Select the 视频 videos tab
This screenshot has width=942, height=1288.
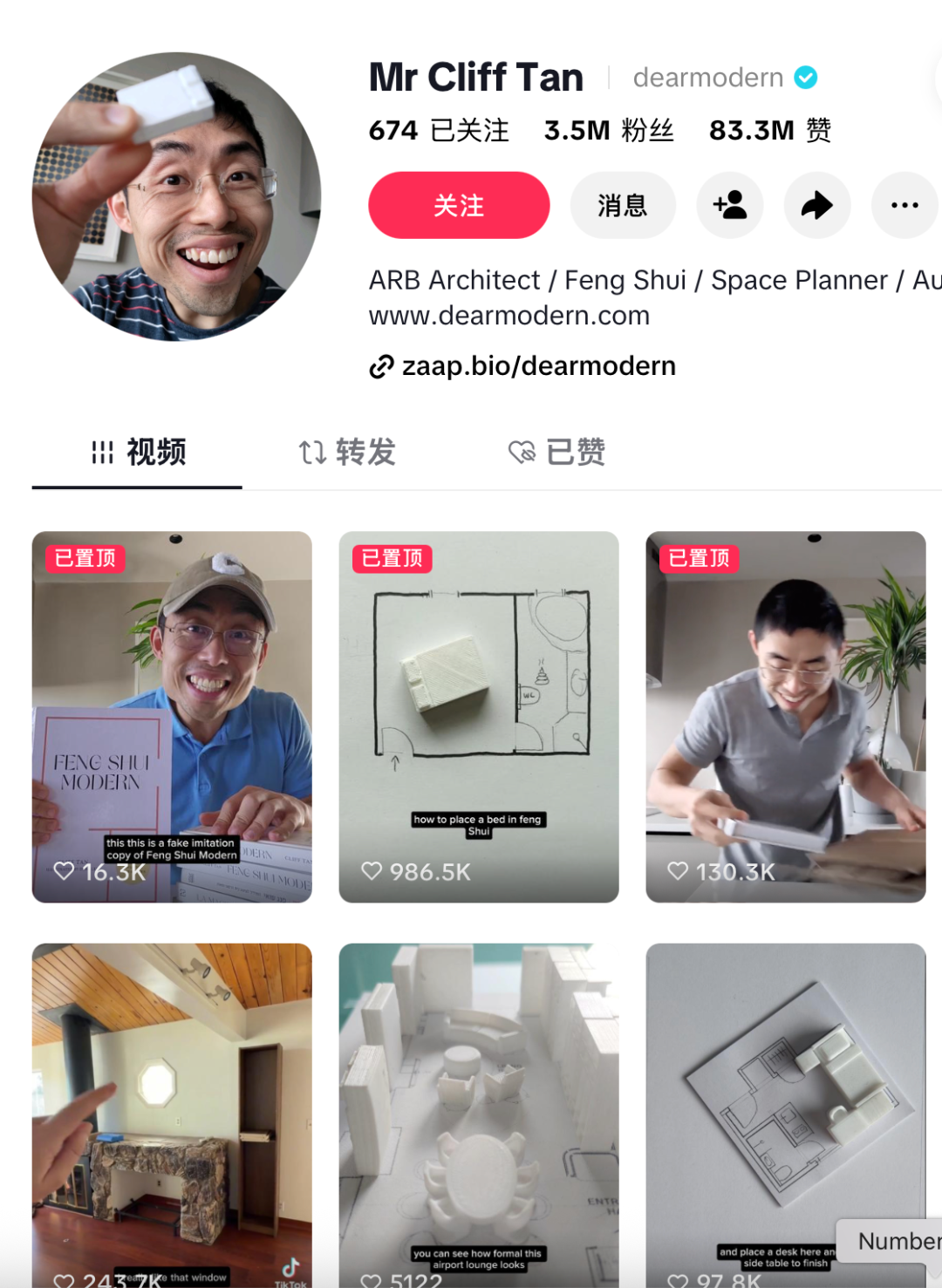(x=138, y=452)
